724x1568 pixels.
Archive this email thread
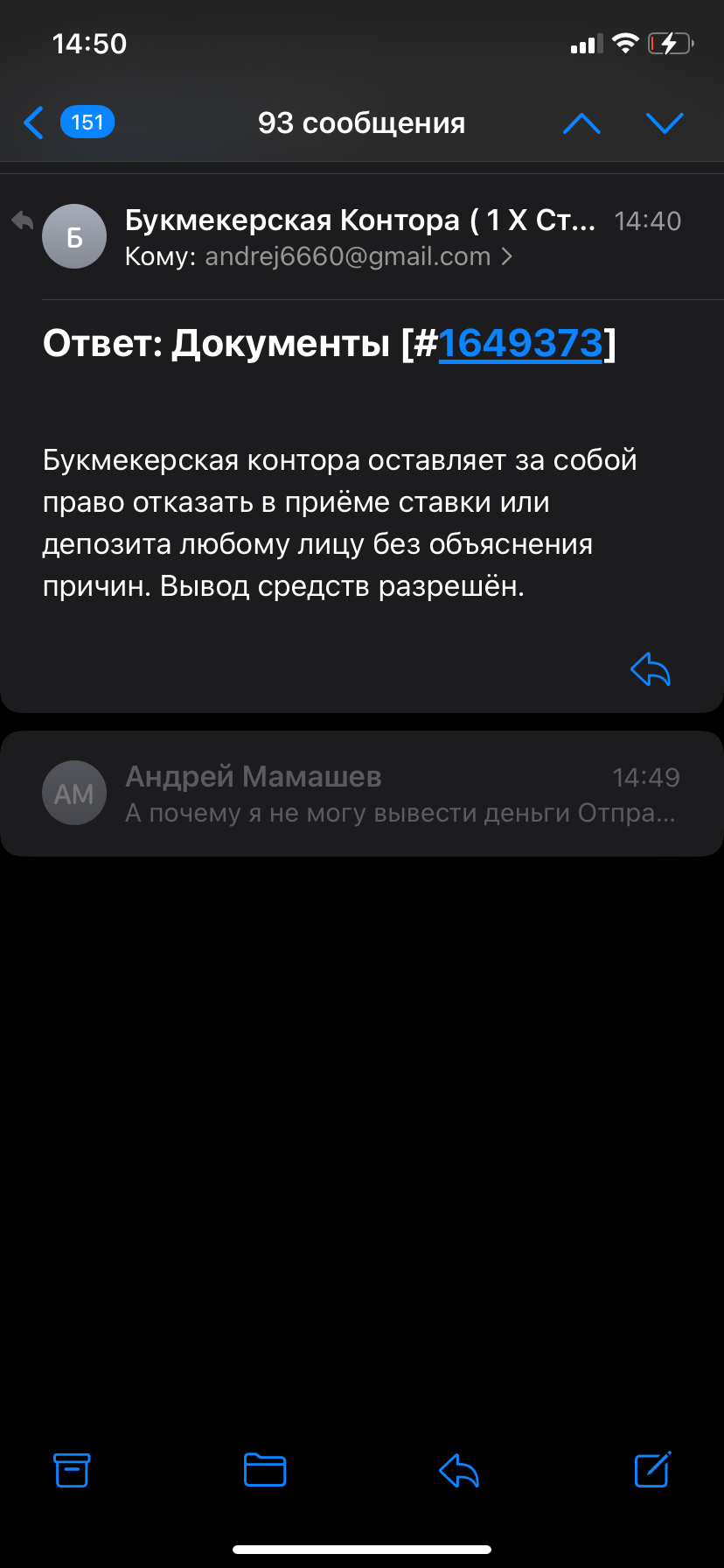72,1470
